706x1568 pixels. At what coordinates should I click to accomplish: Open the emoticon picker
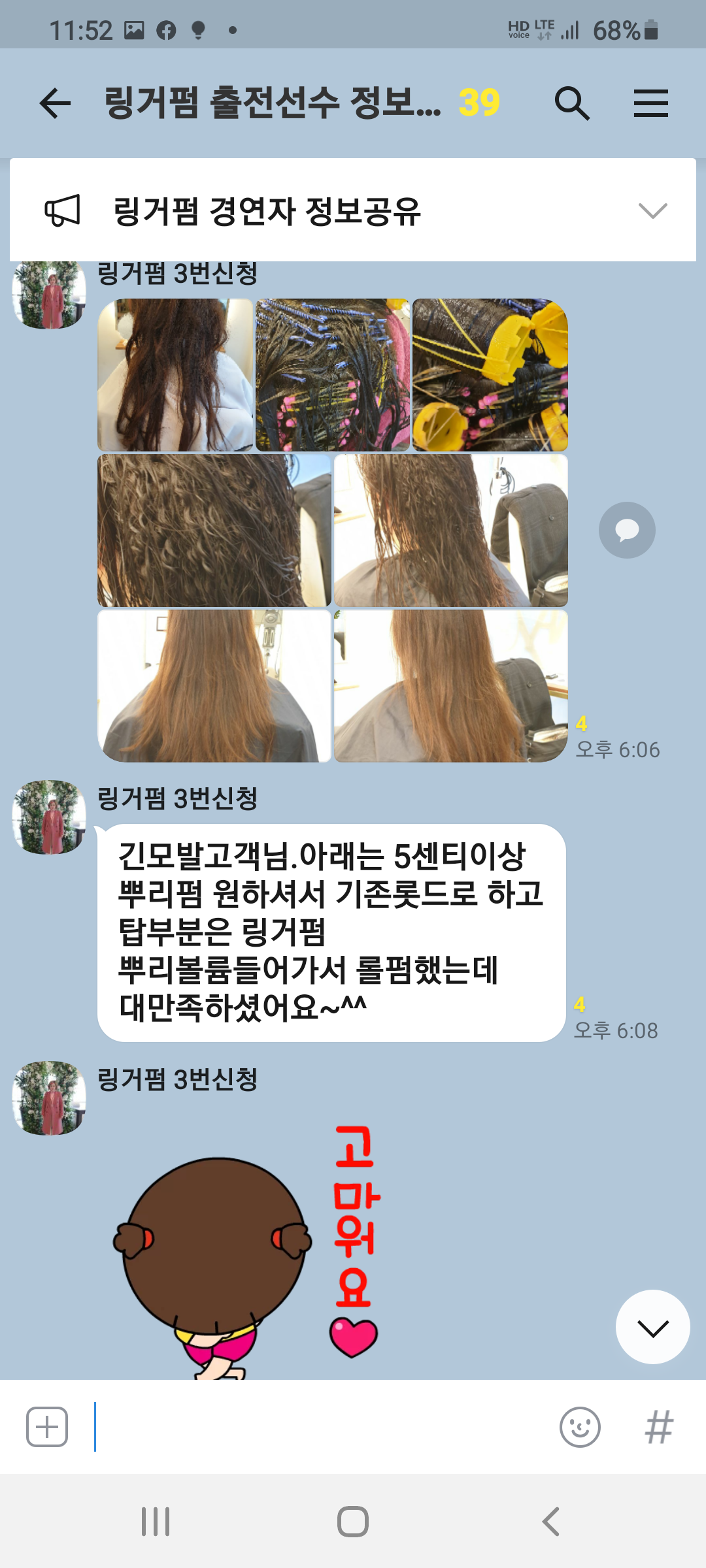[x=580, y=1427]
